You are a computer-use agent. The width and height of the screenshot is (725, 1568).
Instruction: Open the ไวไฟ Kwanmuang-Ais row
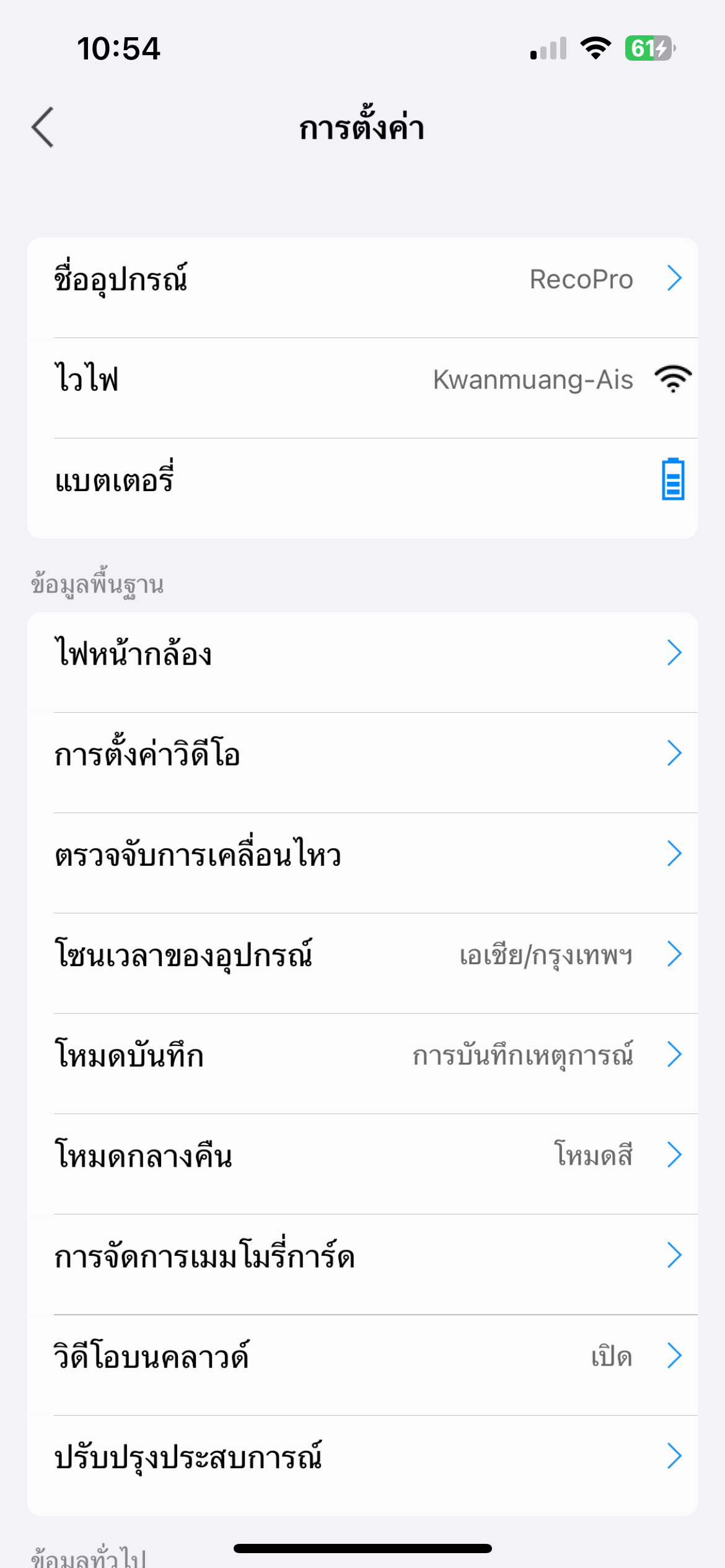[362, 380]
